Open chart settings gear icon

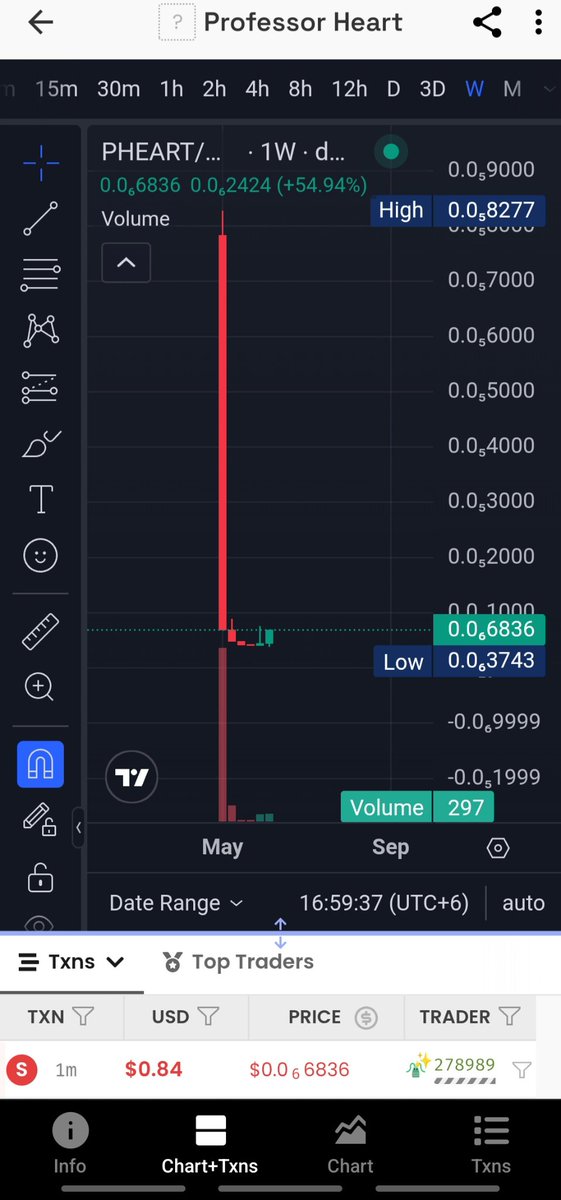click(498, 848)
